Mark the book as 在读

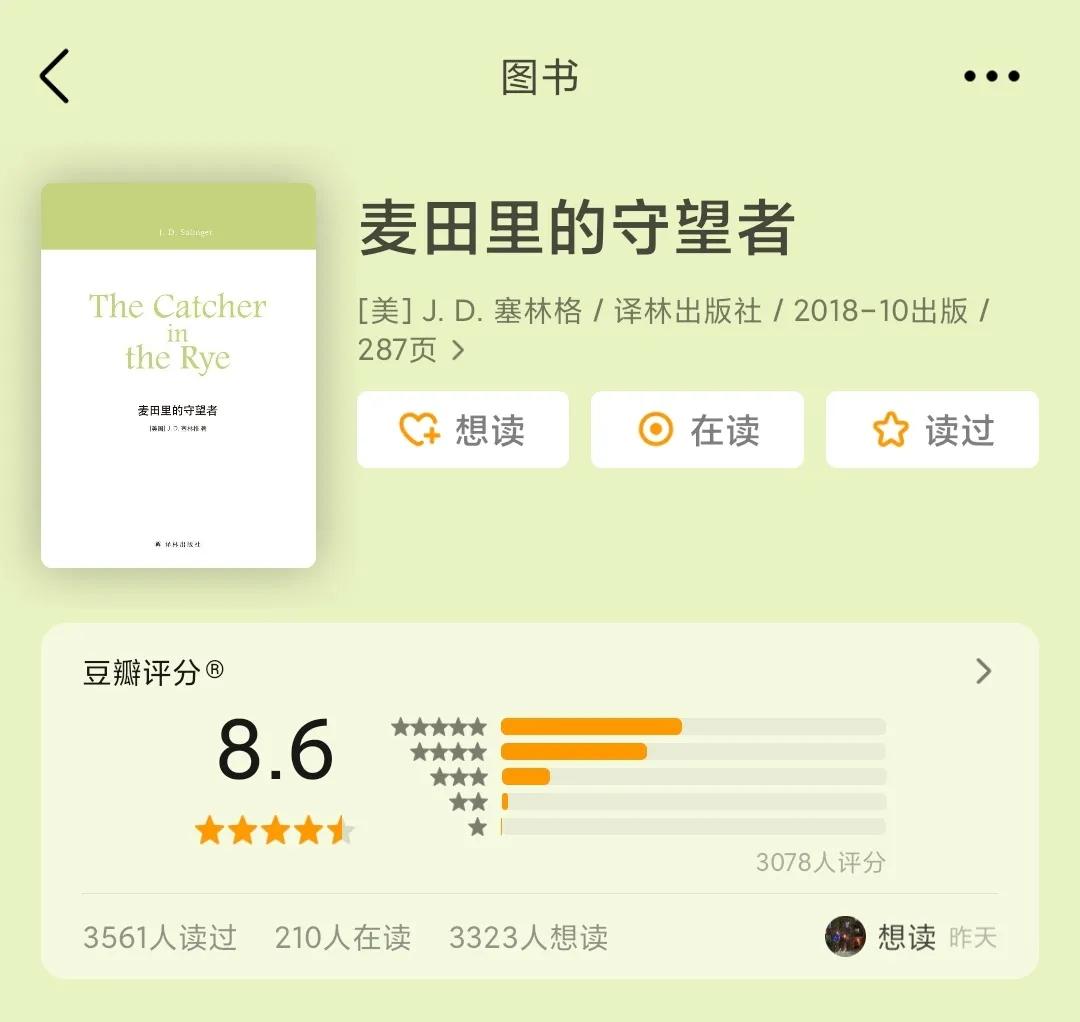pos(697,430)
